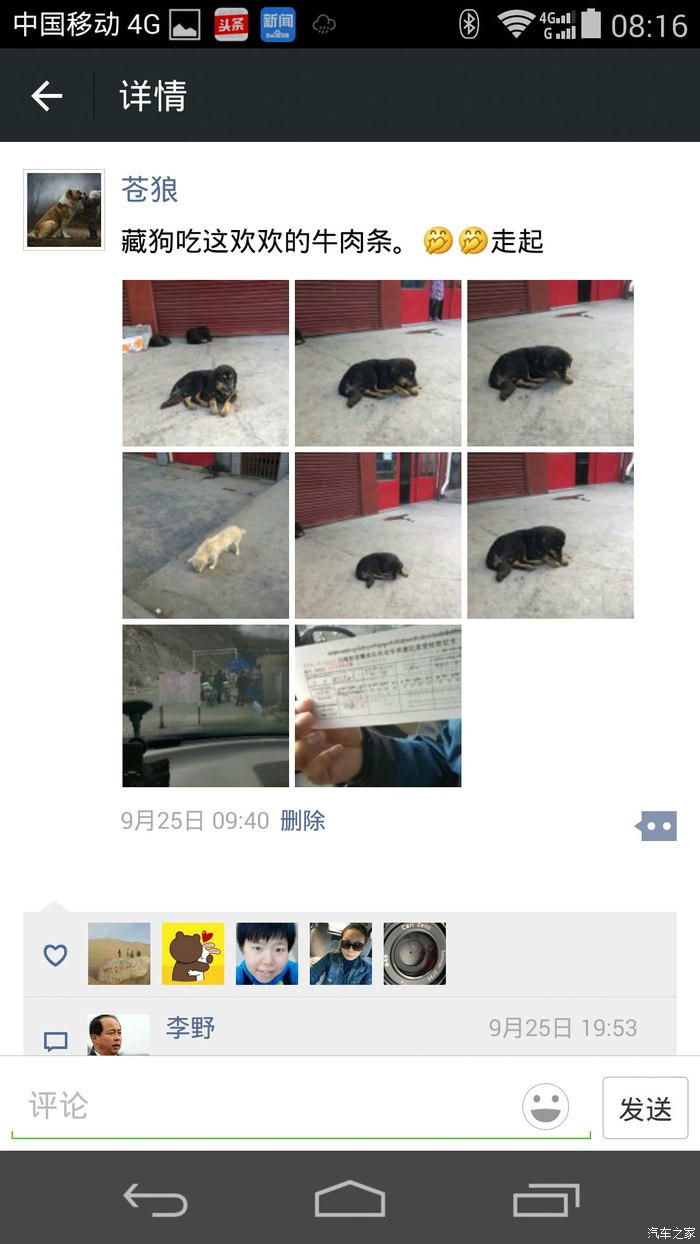Open the camera lens avatar in the likes
Image resolution: width=700 pixels, height=1244 pixels.
tap(414, 954)
